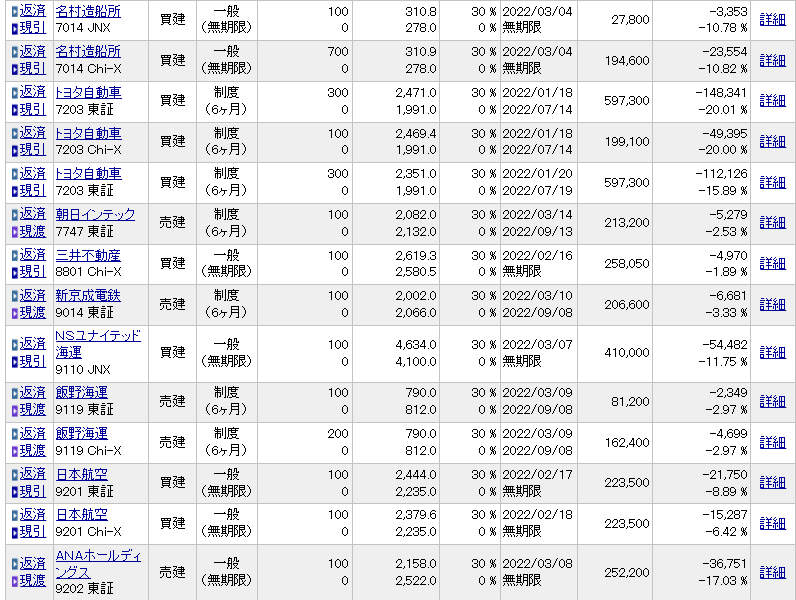Open 詳細 for 名村造船所 7014 Chi-X
The width and height of the screenshot is (796, 600).
pyautogui.click(x=772, y=60)
